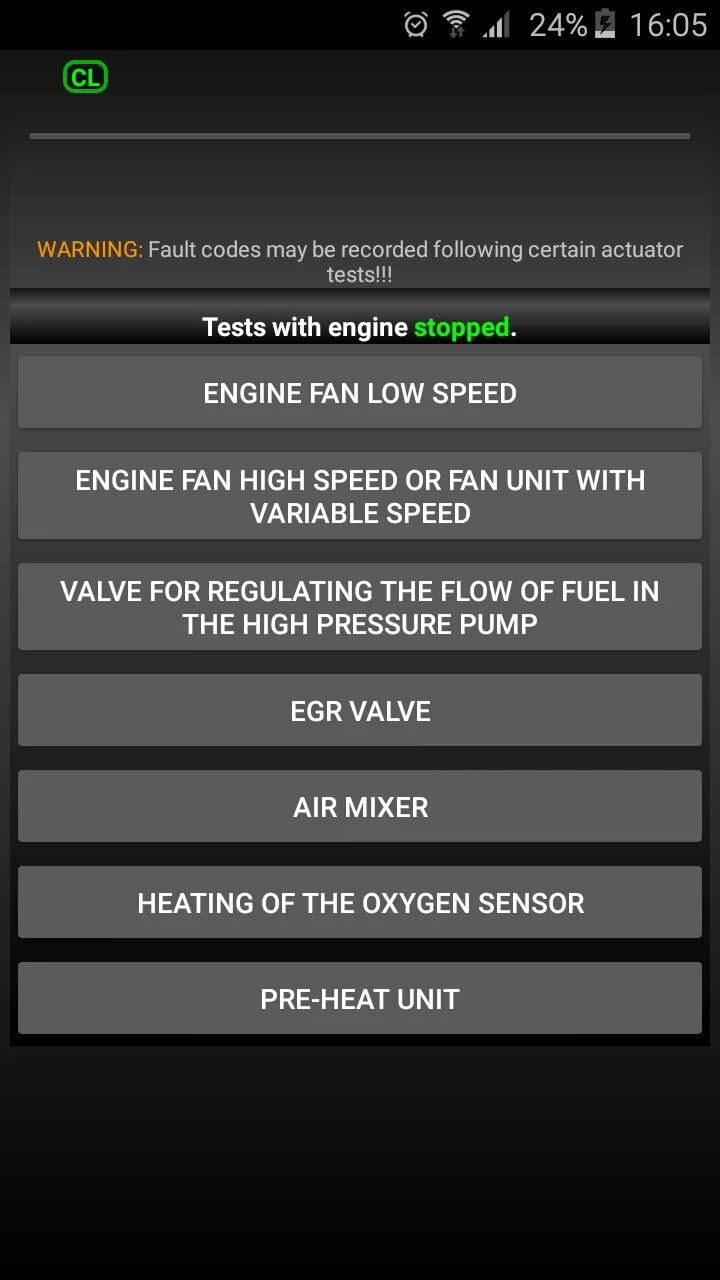The width and height of the screenshot is (720, 1280).
Task: Test the high pressure pump fuel valve
Action: [x=360, y=607]
